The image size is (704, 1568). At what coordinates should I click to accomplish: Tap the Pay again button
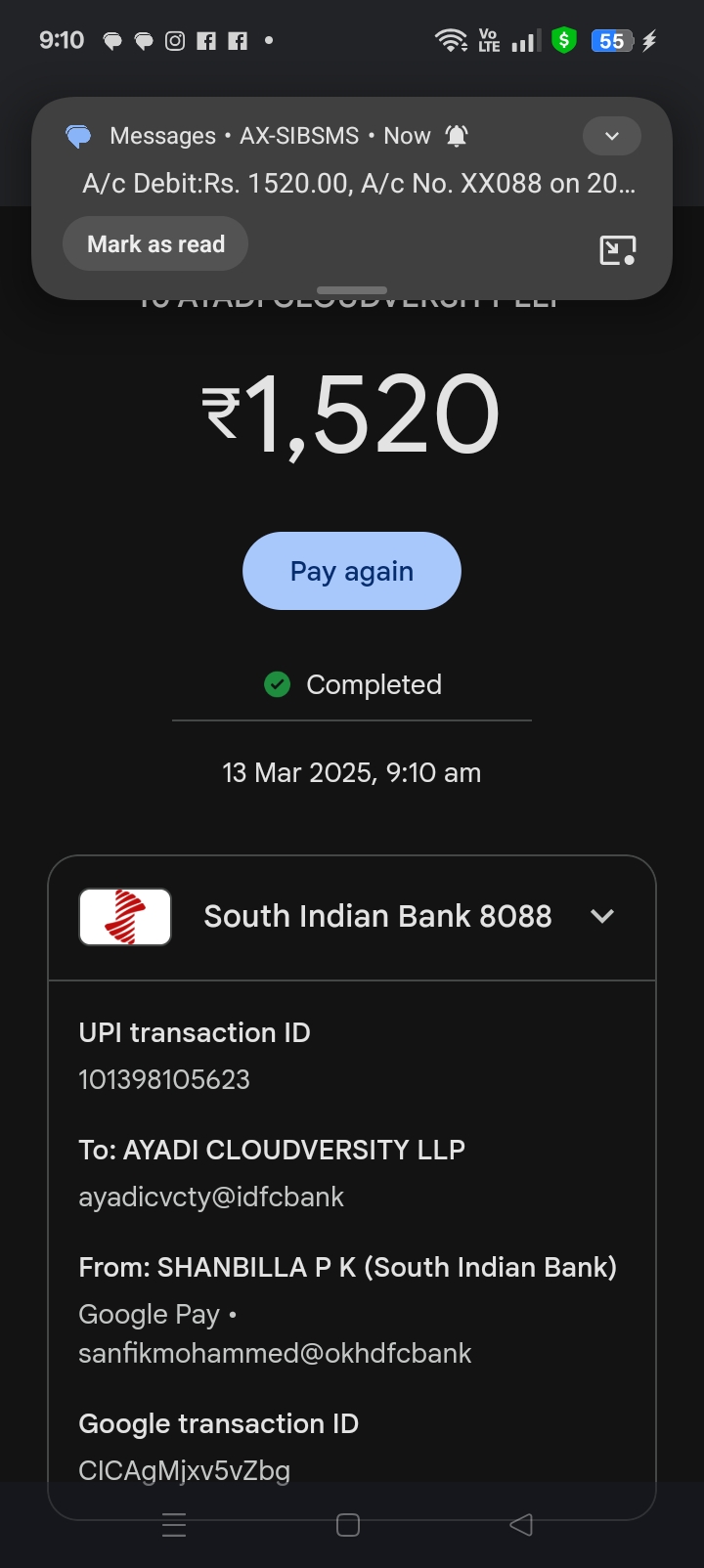tap(351, 571)
